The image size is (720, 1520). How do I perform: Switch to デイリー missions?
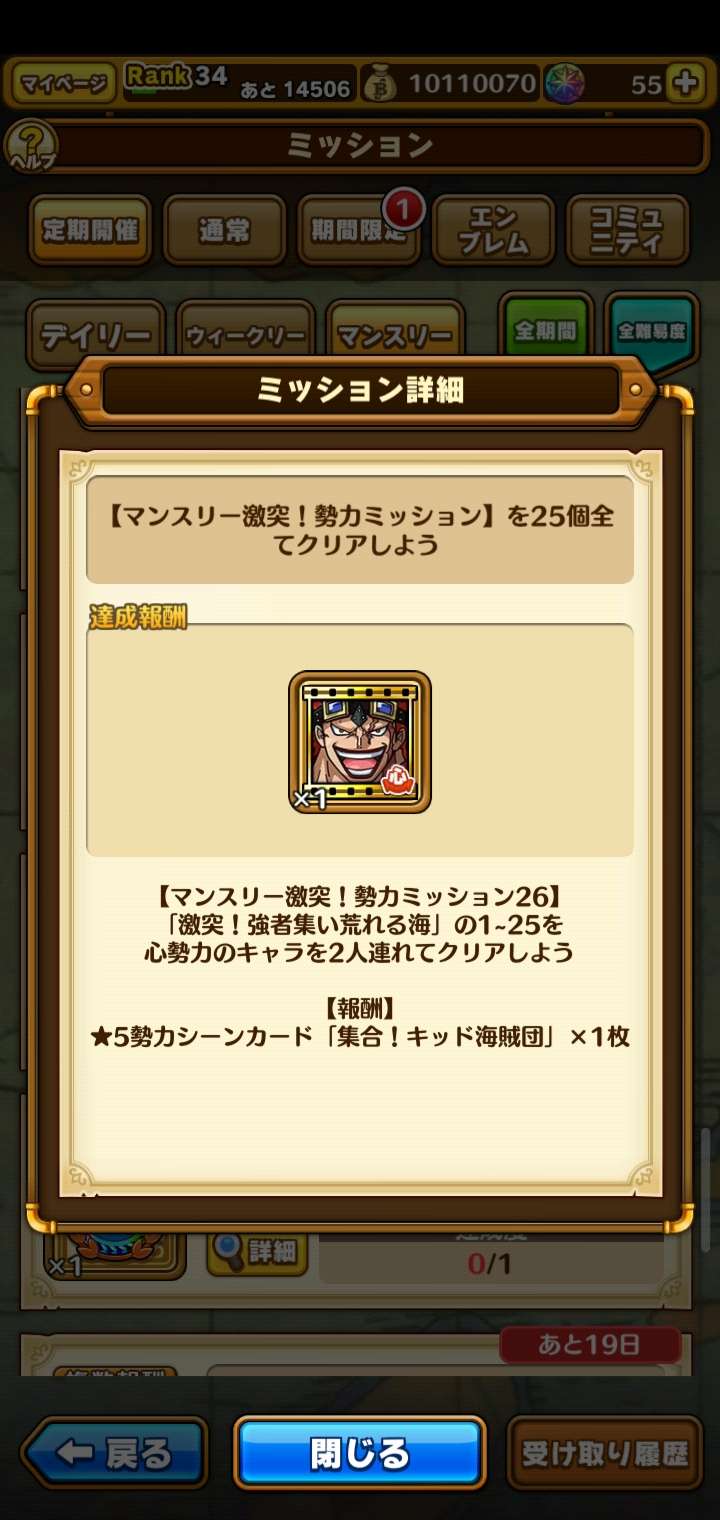click(x=95, y=336)
